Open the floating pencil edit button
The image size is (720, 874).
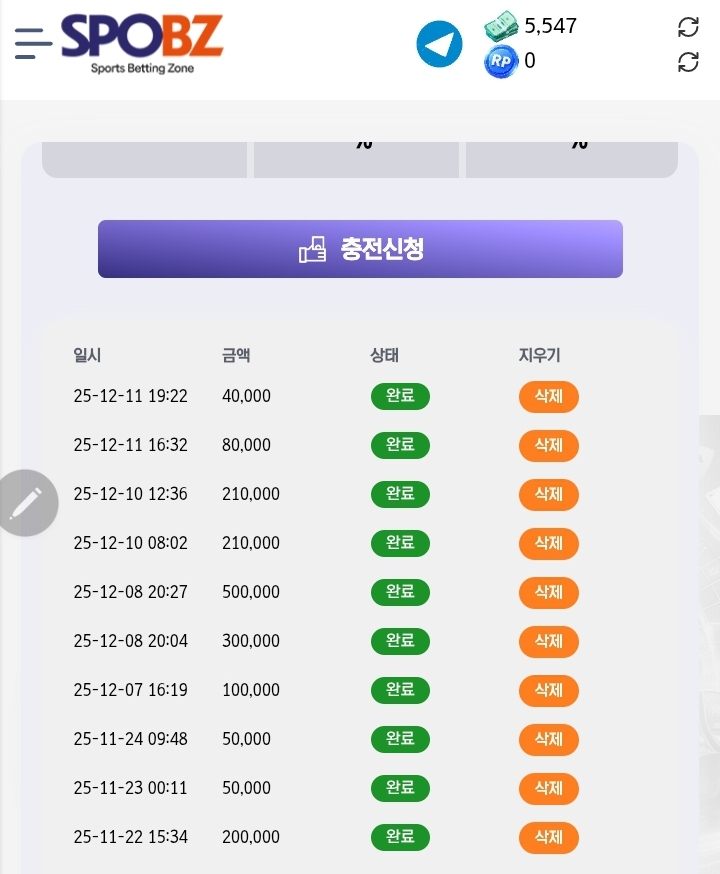pyautogui.click(x=26, y=503)
